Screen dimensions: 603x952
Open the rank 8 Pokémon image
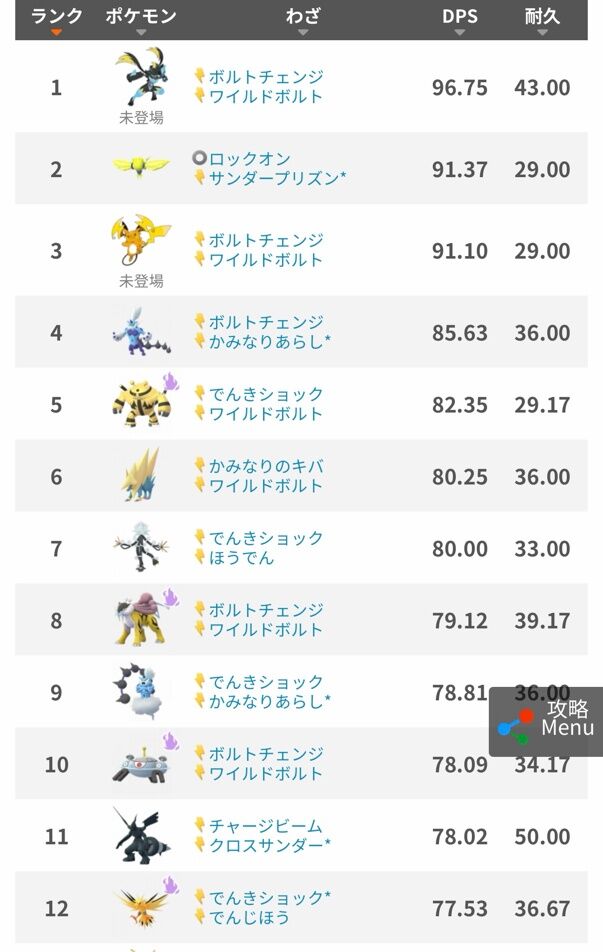coord(141,619)
